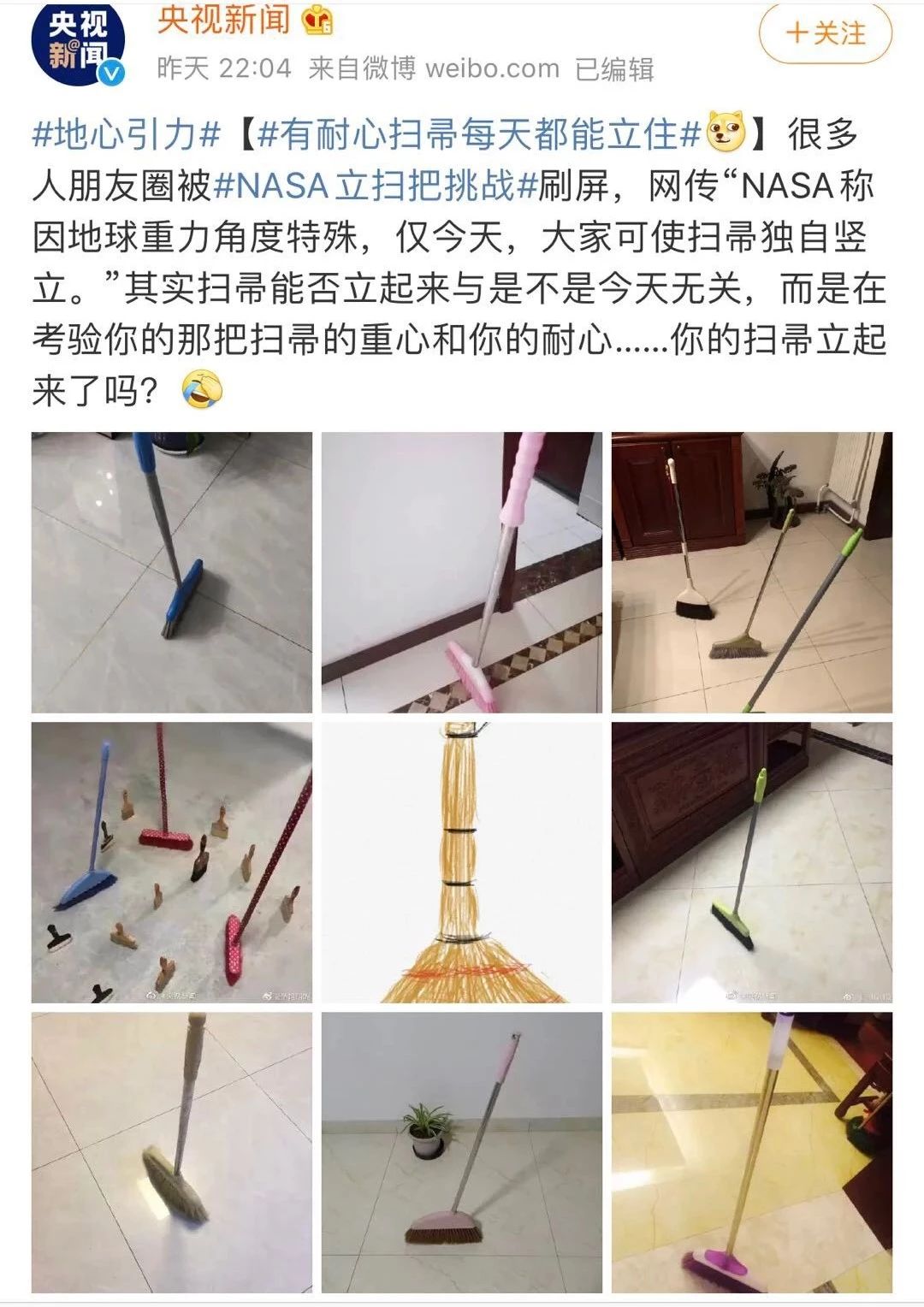The image size is (924, 1307).
Task: Open the #NASA立扫把挑战# hashtag
Action: tap(375, 186)
